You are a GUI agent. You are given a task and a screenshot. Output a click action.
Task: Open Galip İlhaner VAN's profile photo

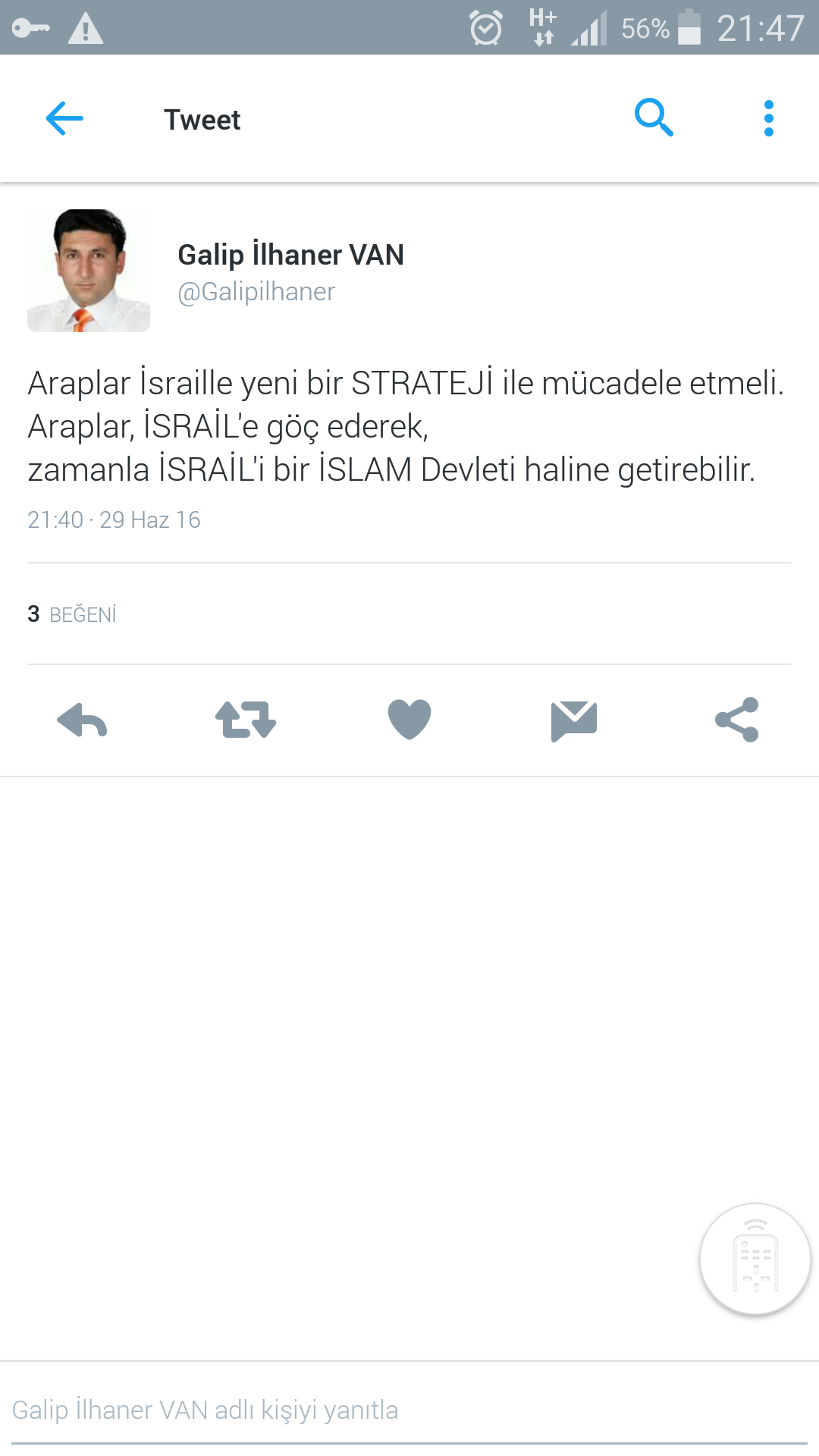[89, 271]
